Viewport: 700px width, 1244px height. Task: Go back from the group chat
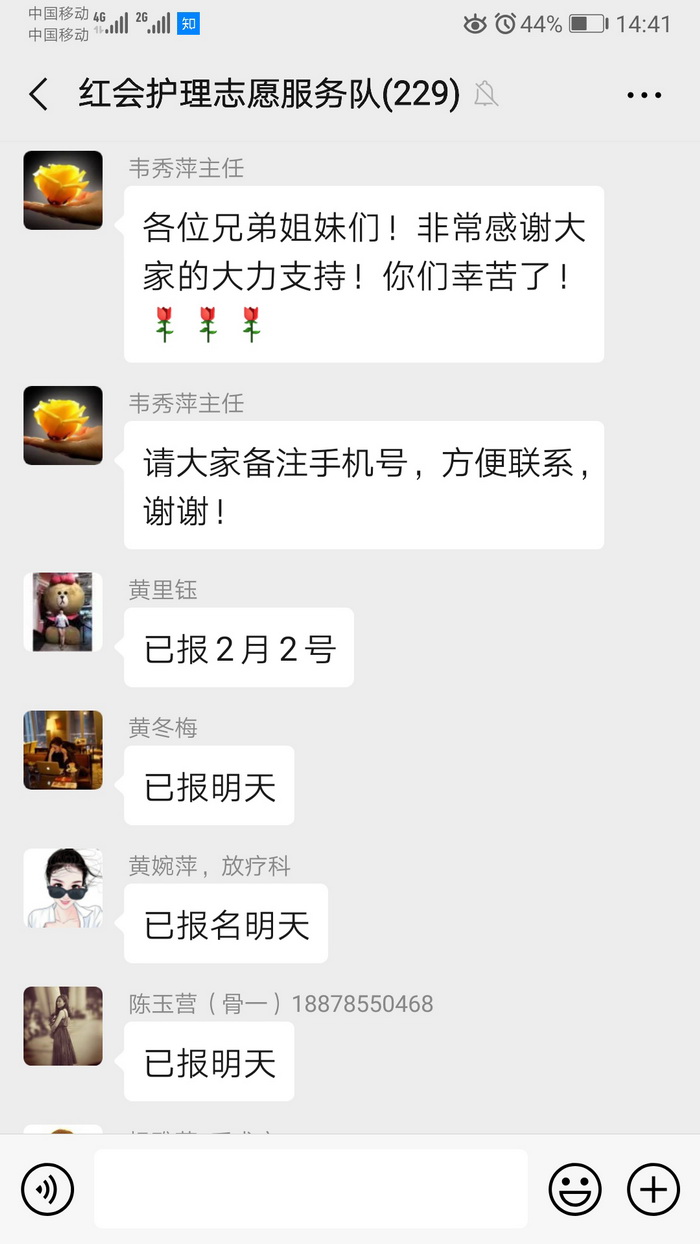[39, 95]
